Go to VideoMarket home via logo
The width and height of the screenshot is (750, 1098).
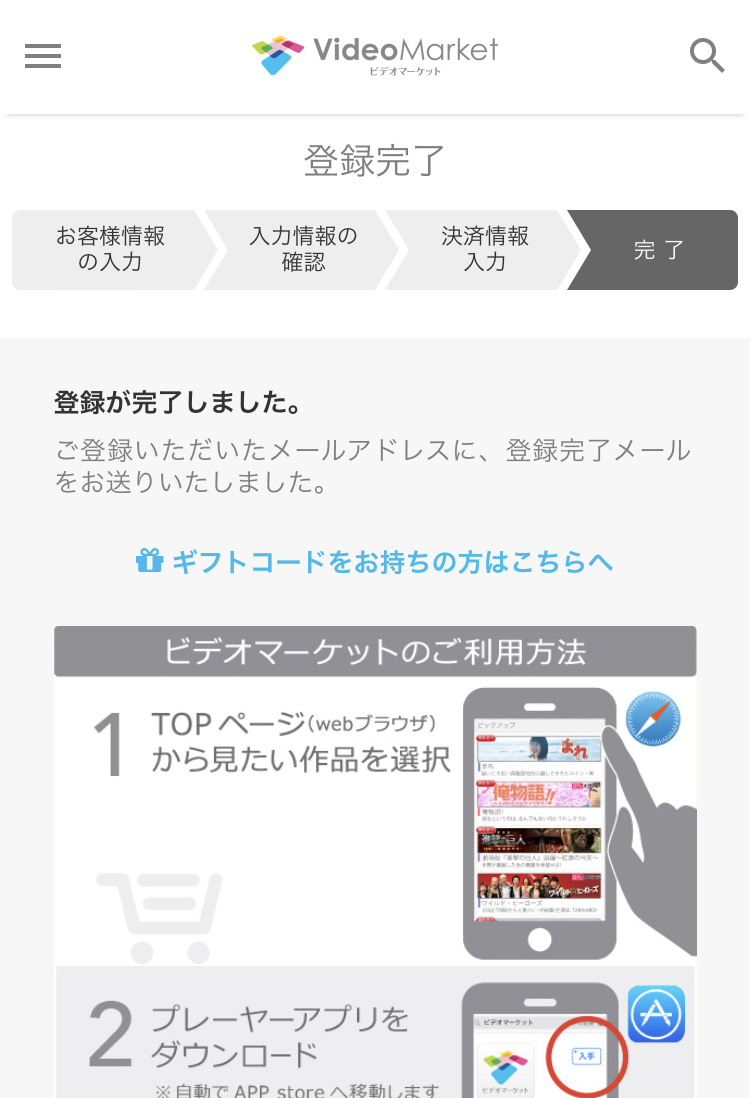[375, 54]
